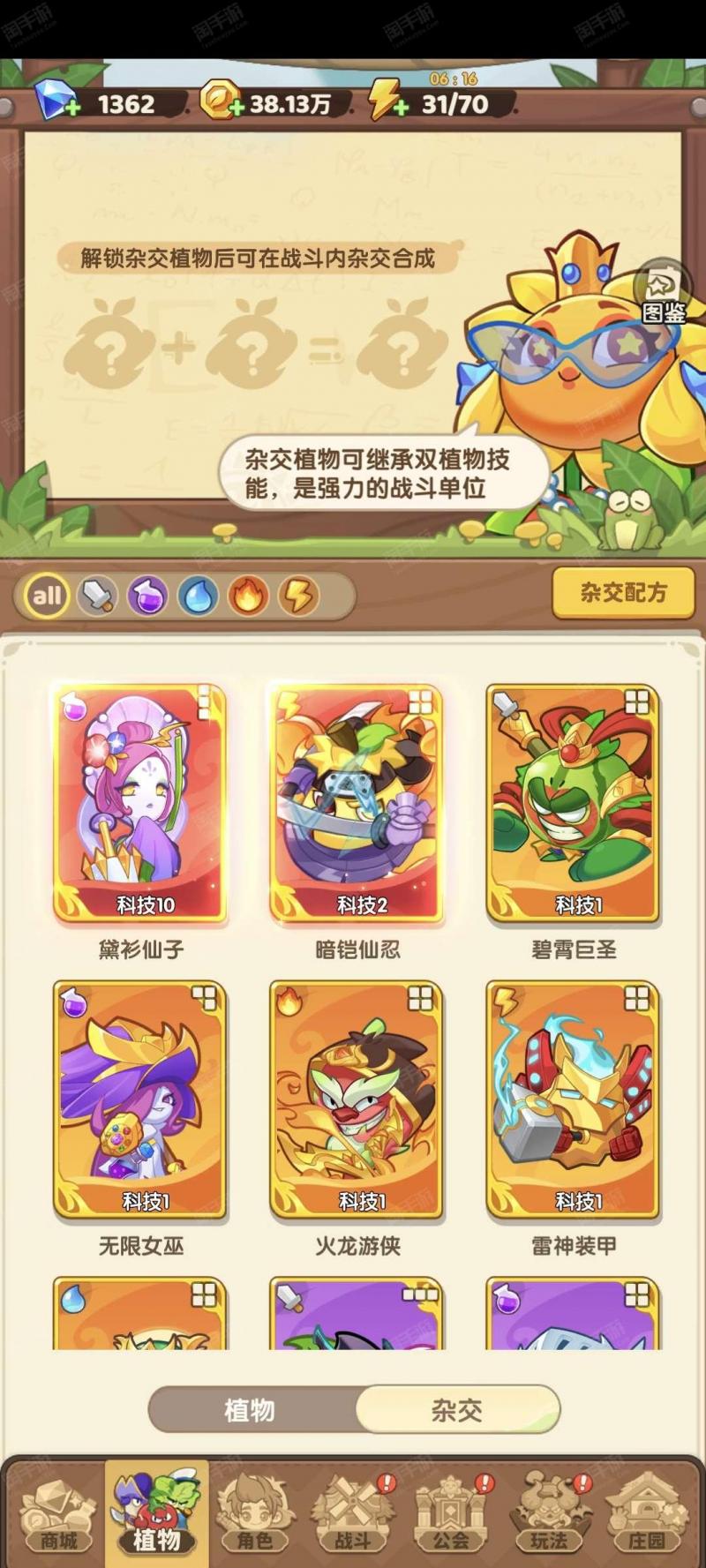Screen dimensions: 706x1568
Task: Tap 杂交配方 button
Action: 623,592
